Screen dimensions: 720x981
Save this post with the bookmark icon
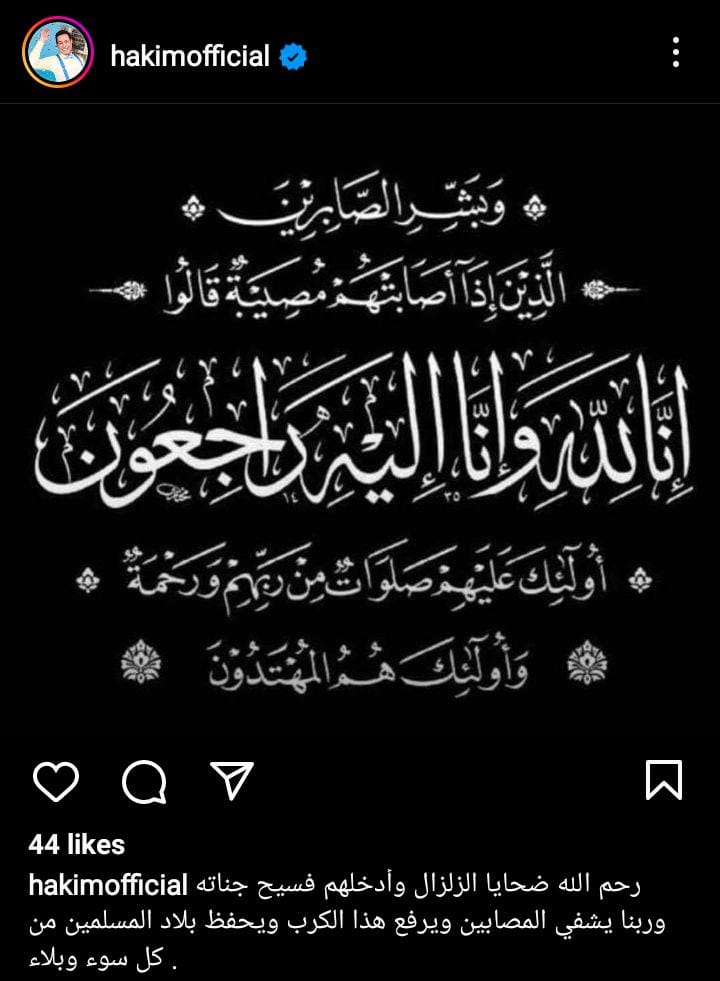tap(664, 780)
